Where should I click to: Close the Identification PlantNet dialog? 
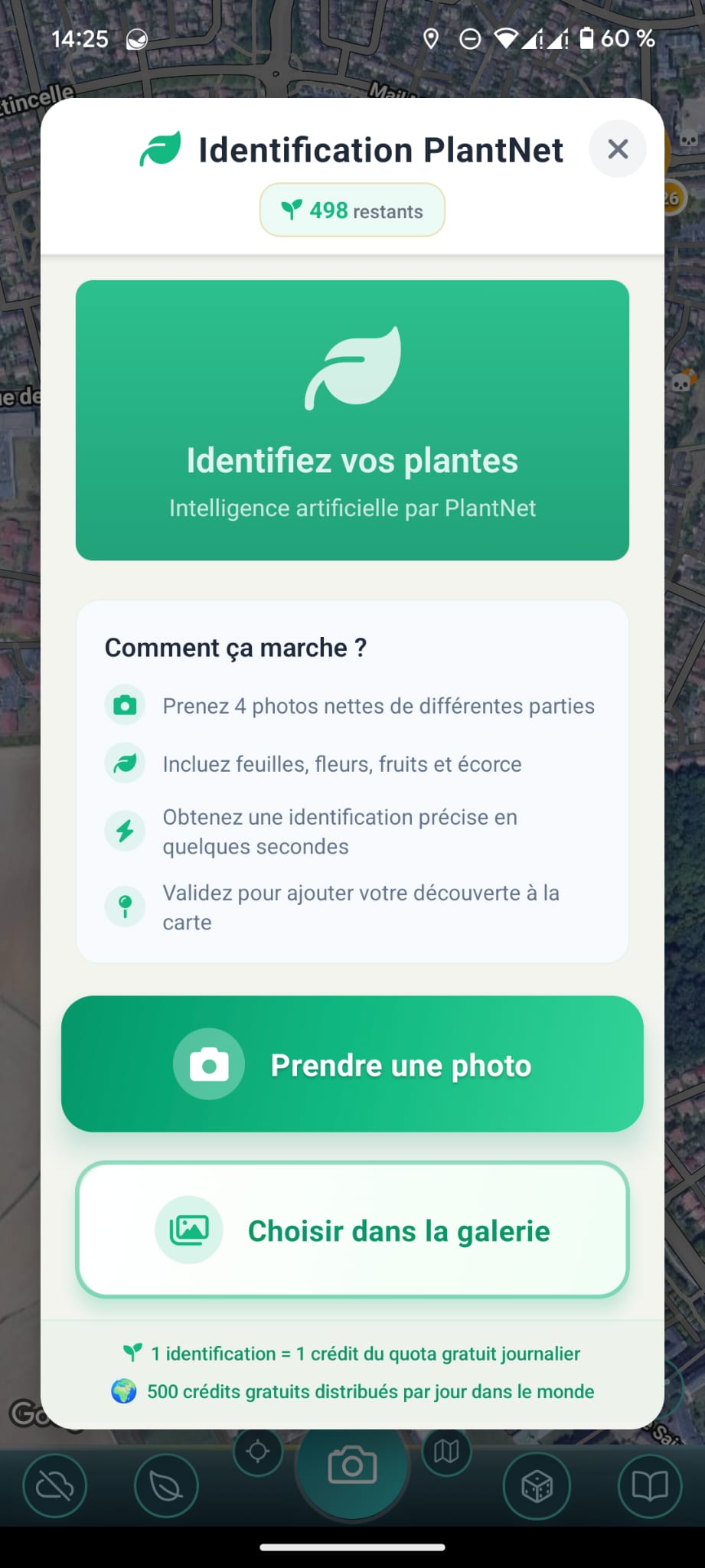[x=617, y=149]
